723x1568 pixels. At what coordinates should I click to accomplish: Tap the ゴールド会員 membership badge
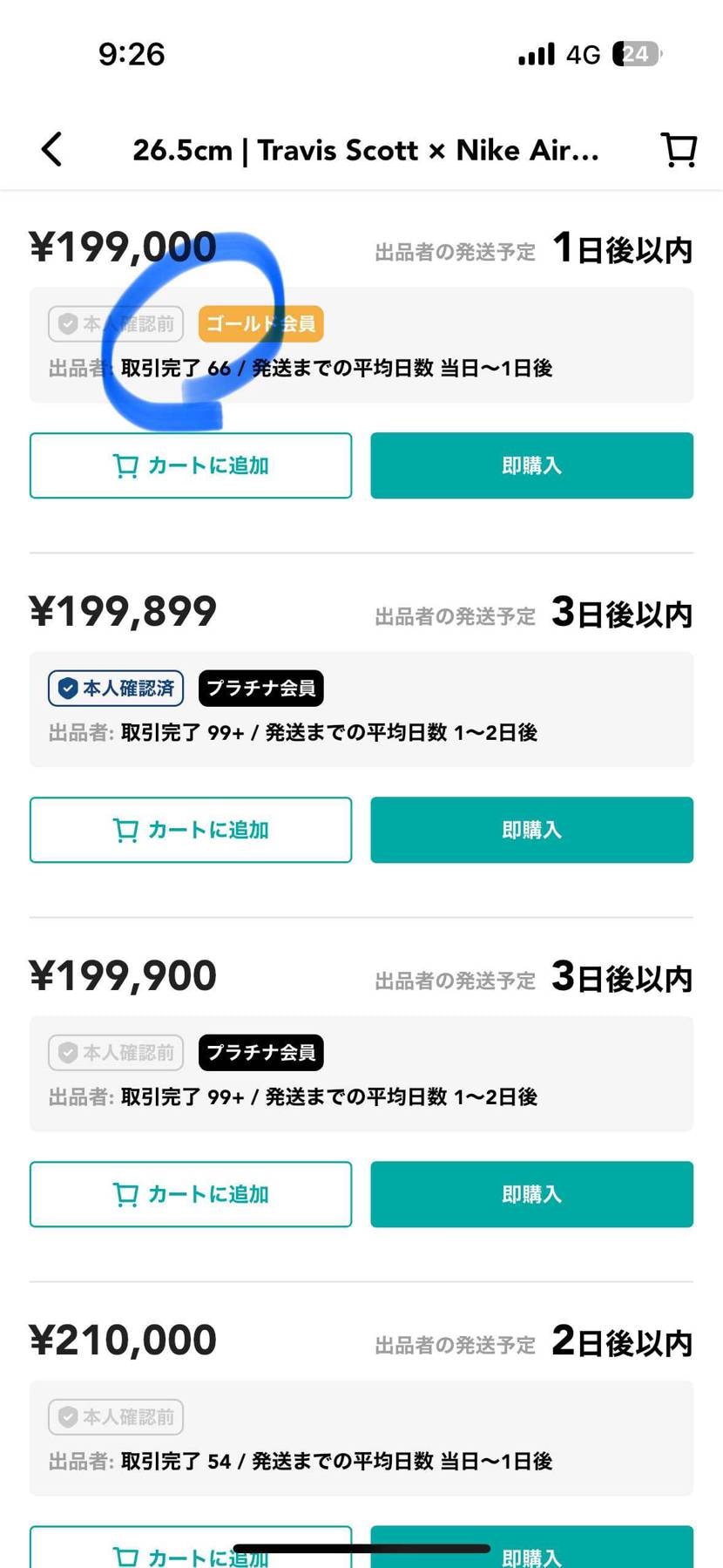tap(260, 323)
